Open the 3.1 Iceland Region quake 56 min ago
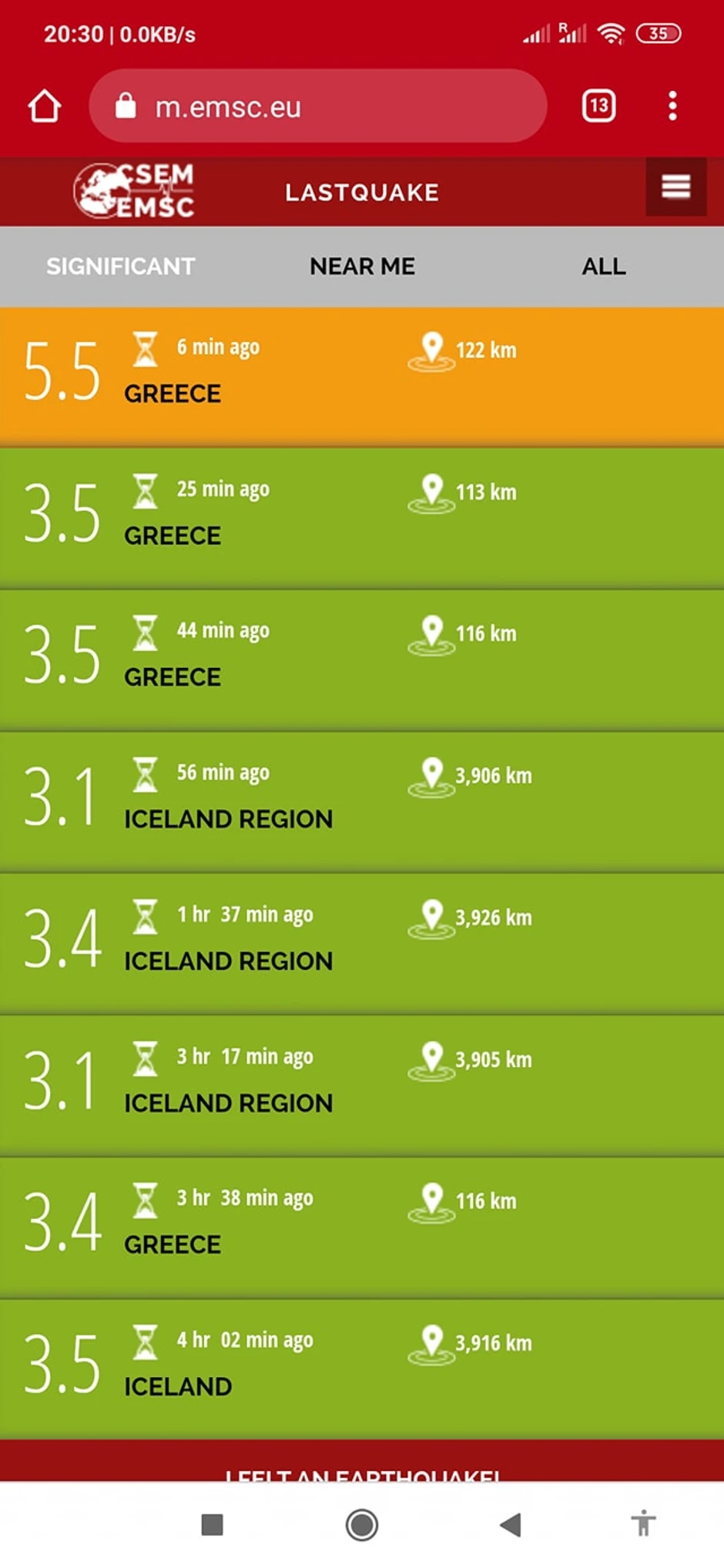The image size is (724, 1568). coord(362,801)
